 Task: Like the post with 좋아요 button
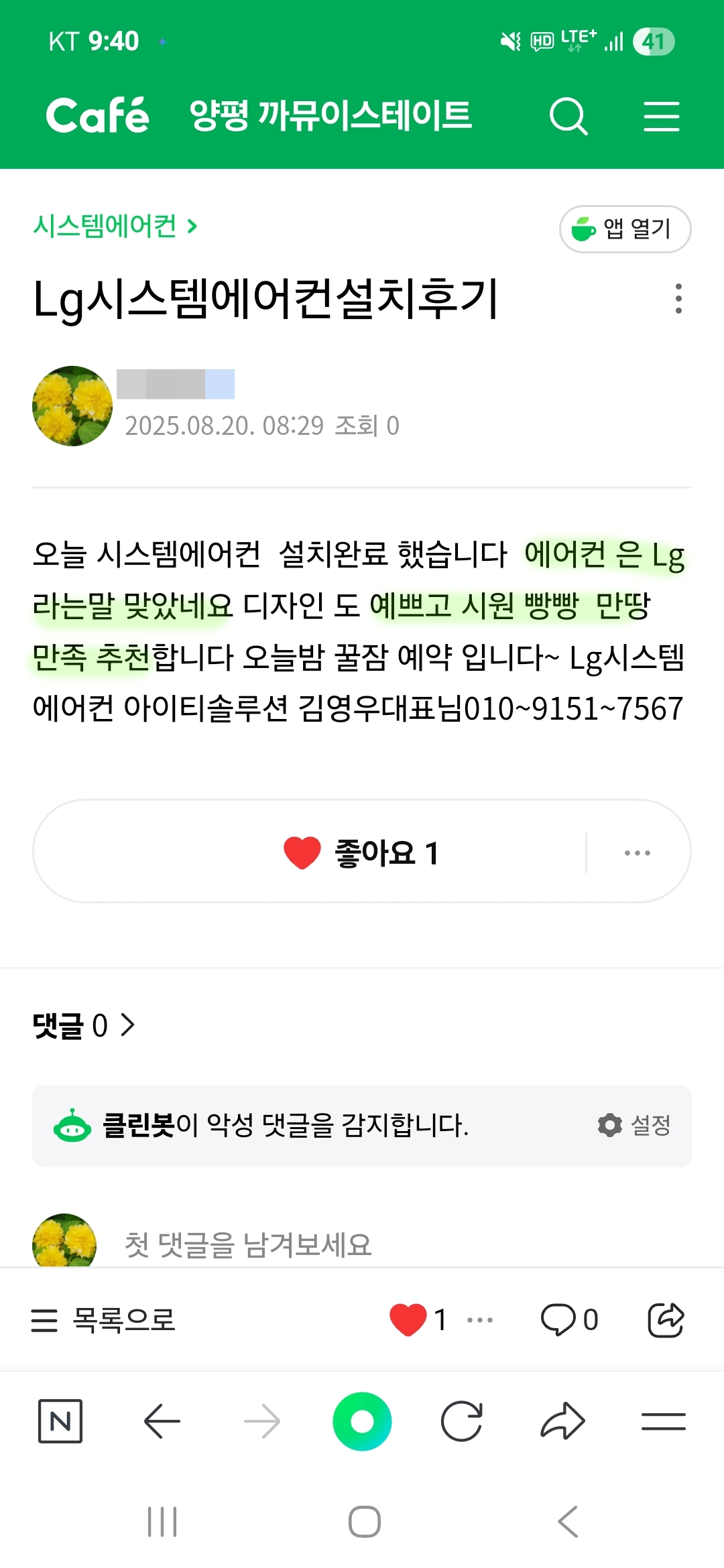tap(361, 853)
